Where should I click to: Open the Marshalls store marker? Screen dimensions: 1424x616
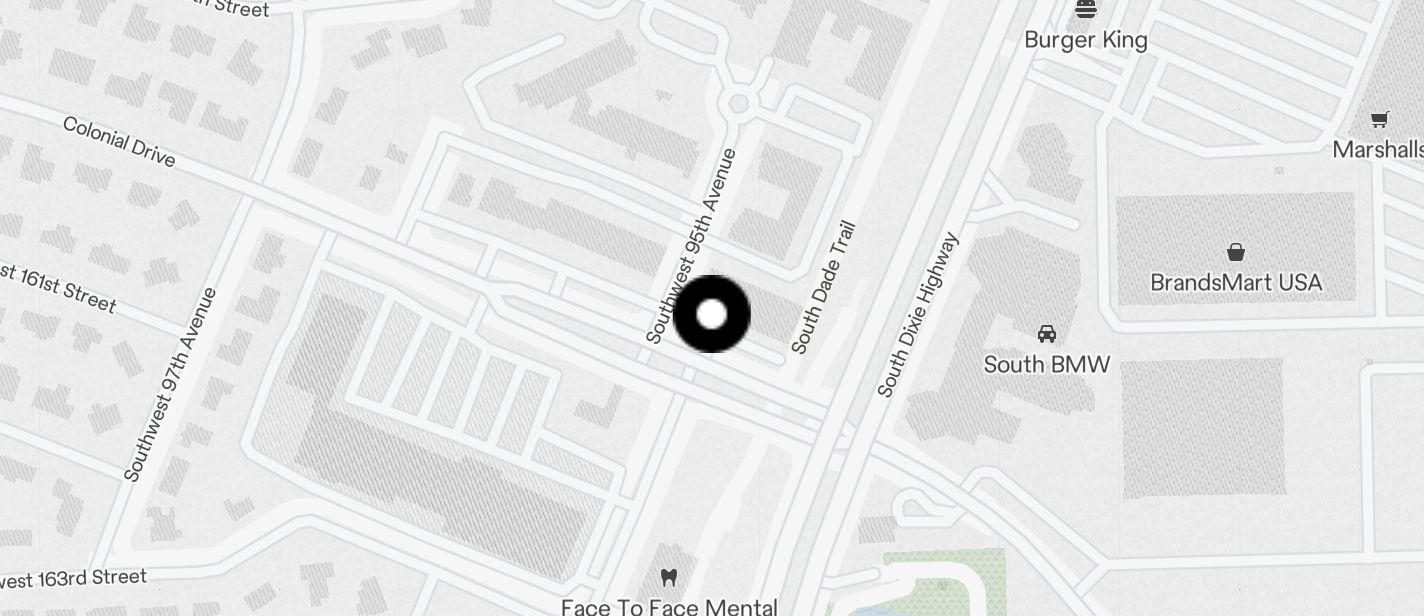(x=1380, y=121)
